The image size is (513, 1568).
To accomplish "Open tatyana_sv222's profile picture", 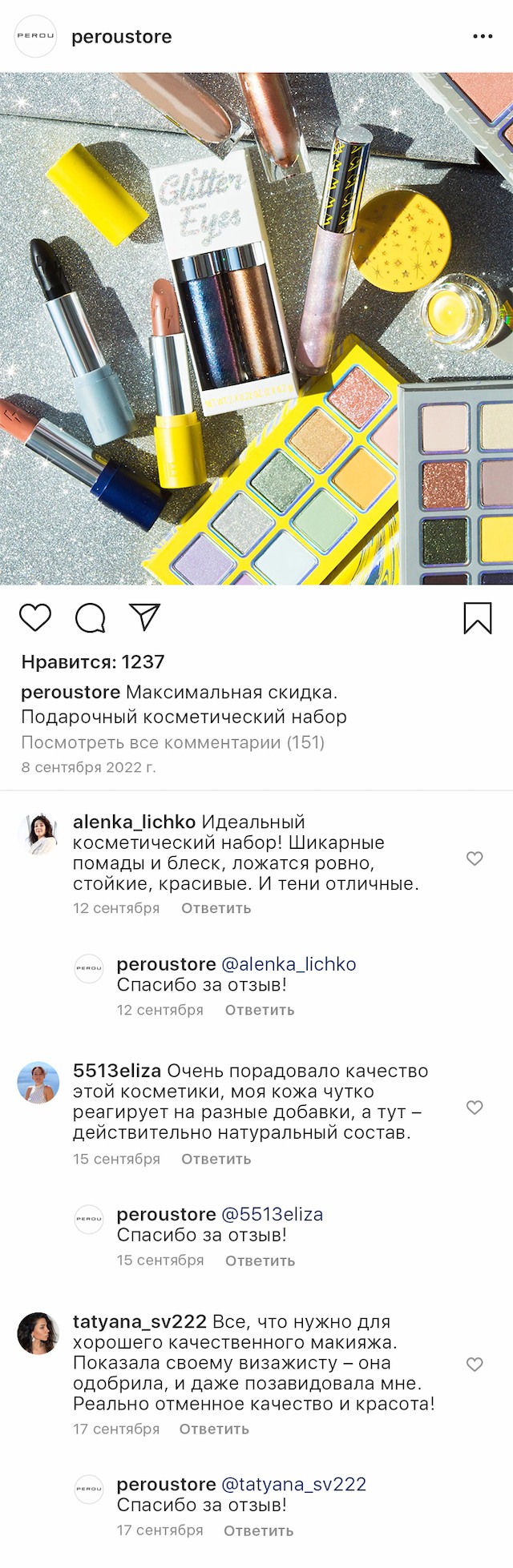I will 38,1333.
